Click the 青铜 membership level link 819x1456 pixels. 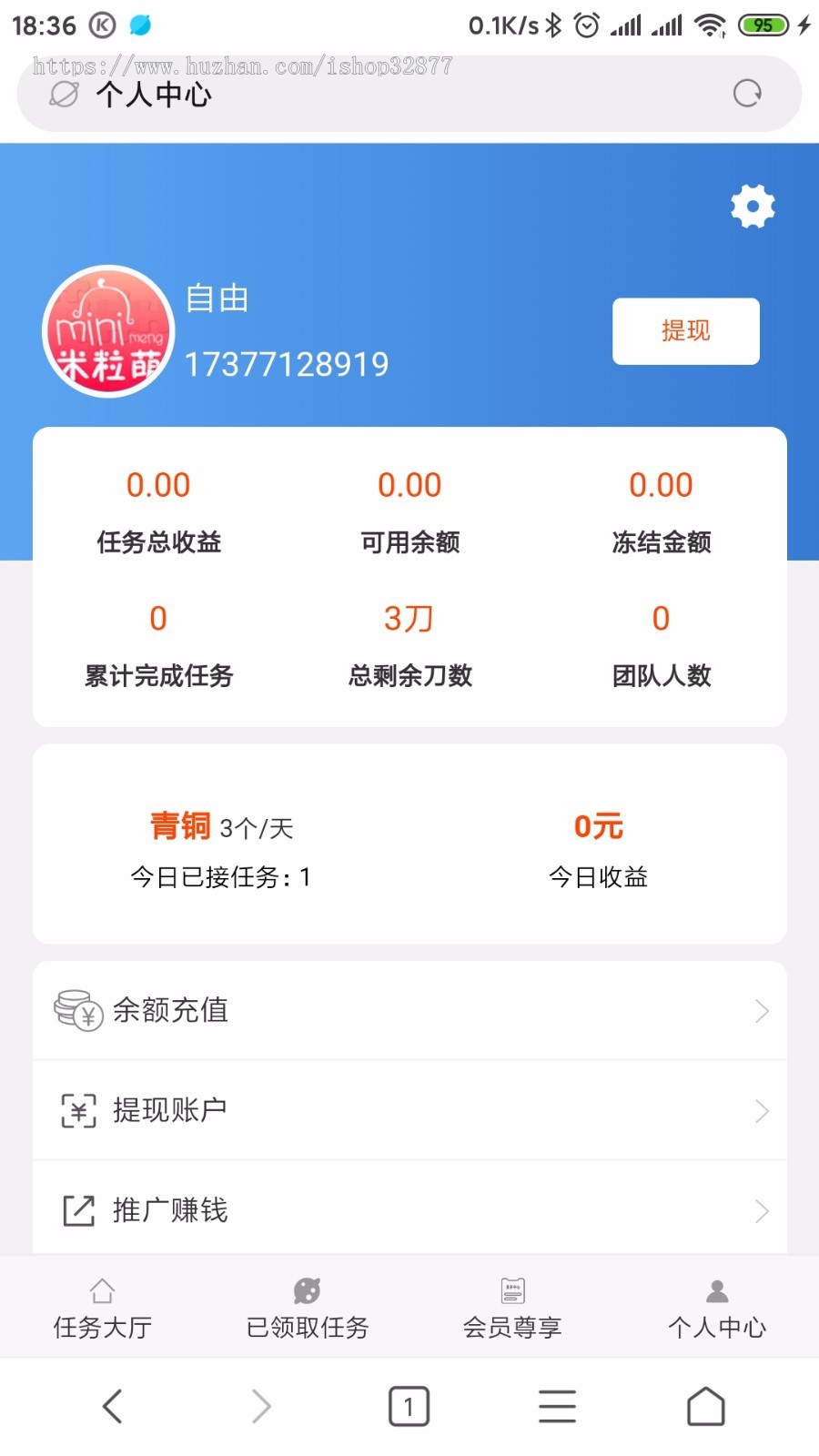click(x=179, y=826)
